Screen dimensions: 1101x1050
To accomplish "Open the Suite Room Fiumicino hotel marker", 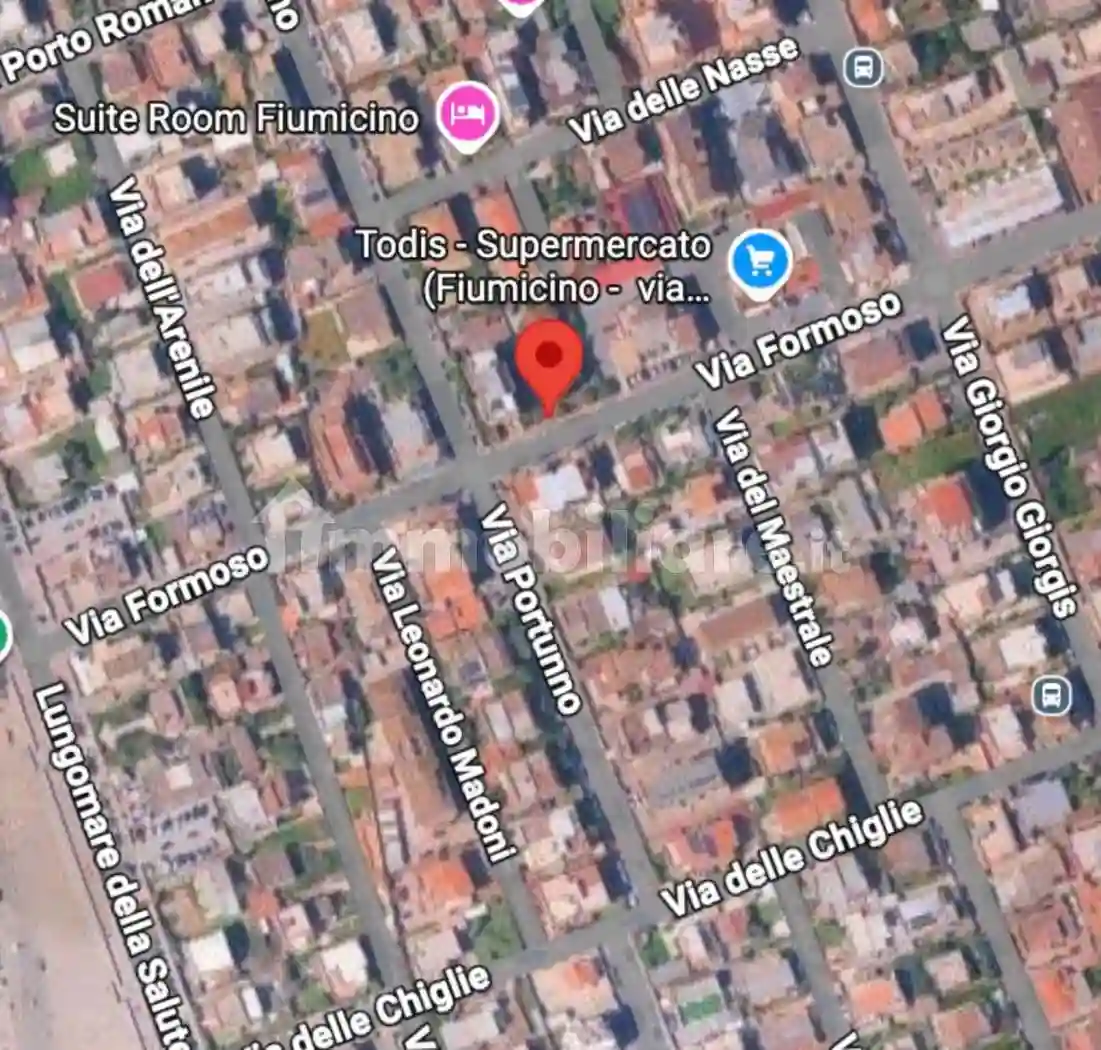I will (x=468, y=113).
